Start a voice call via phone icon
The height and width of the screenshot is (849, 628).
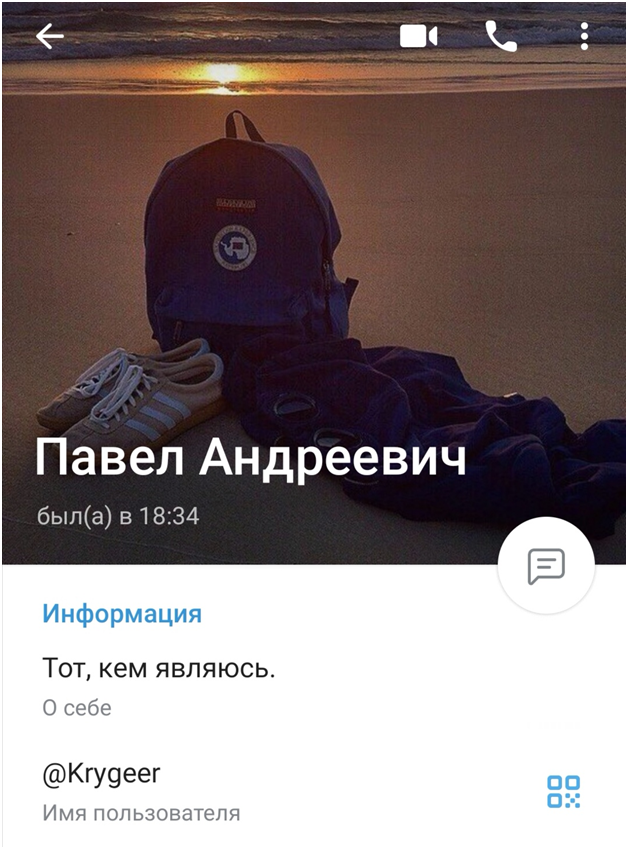pos(501,37)
